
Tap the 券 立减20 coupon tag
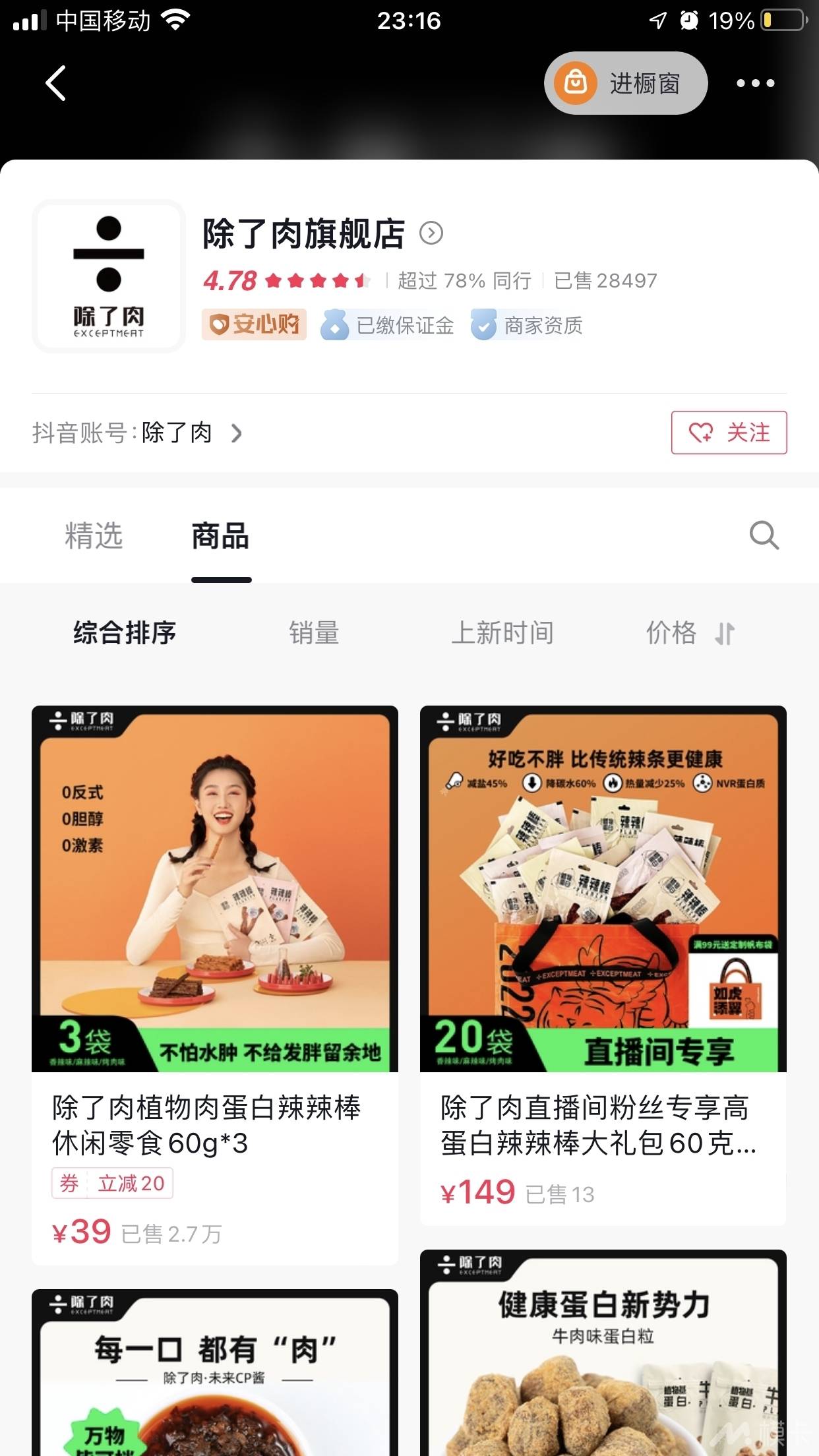pyautogui.click(x=112, y=1184)
